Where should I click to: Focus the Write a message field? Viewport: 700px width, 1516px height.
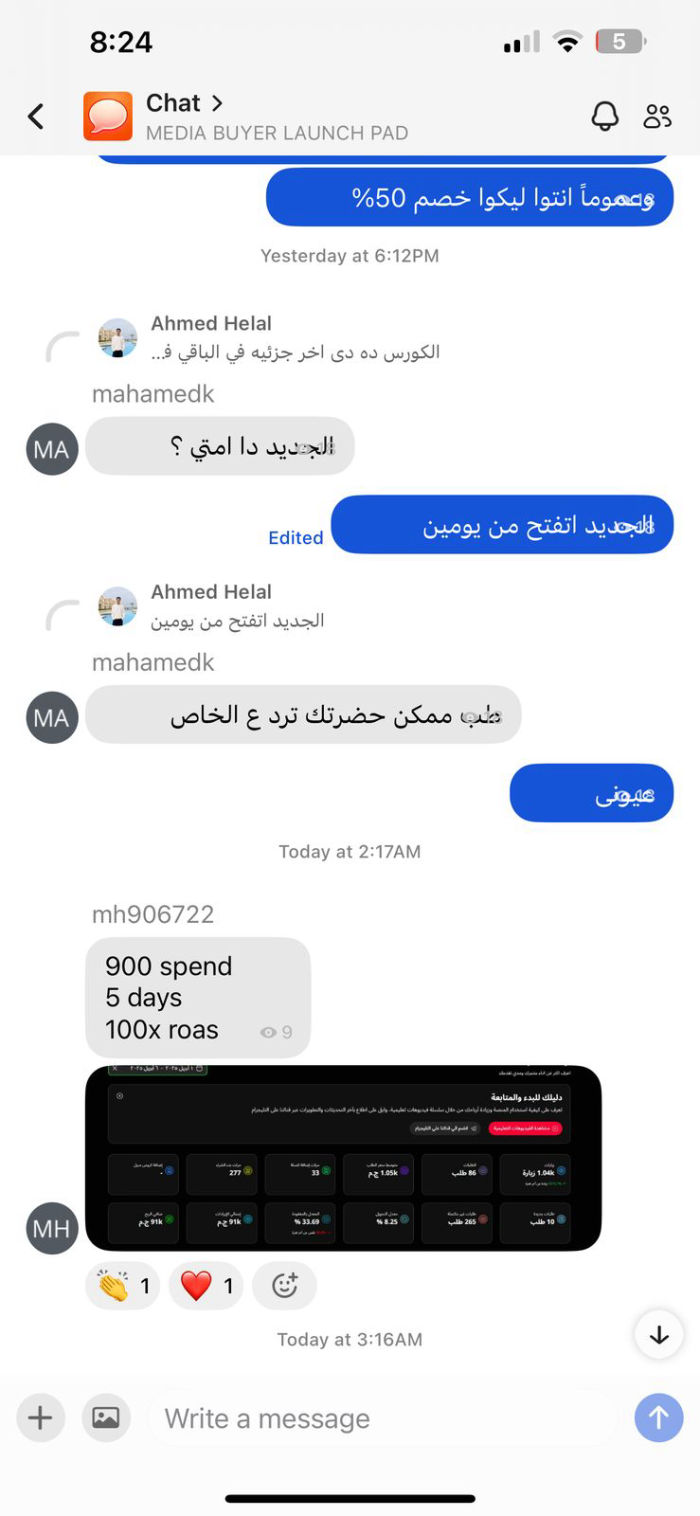click(x=380, y=1418)
